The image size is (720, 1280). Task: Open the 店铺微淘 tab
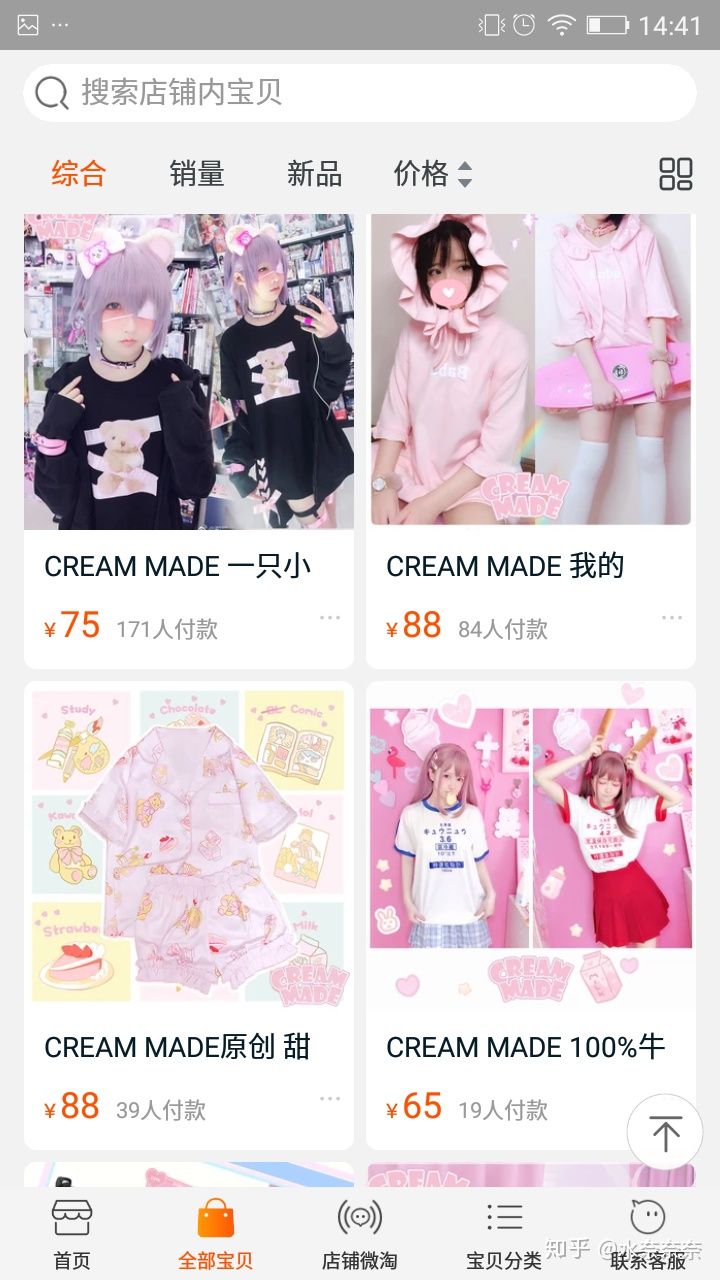click(360, 1234)
